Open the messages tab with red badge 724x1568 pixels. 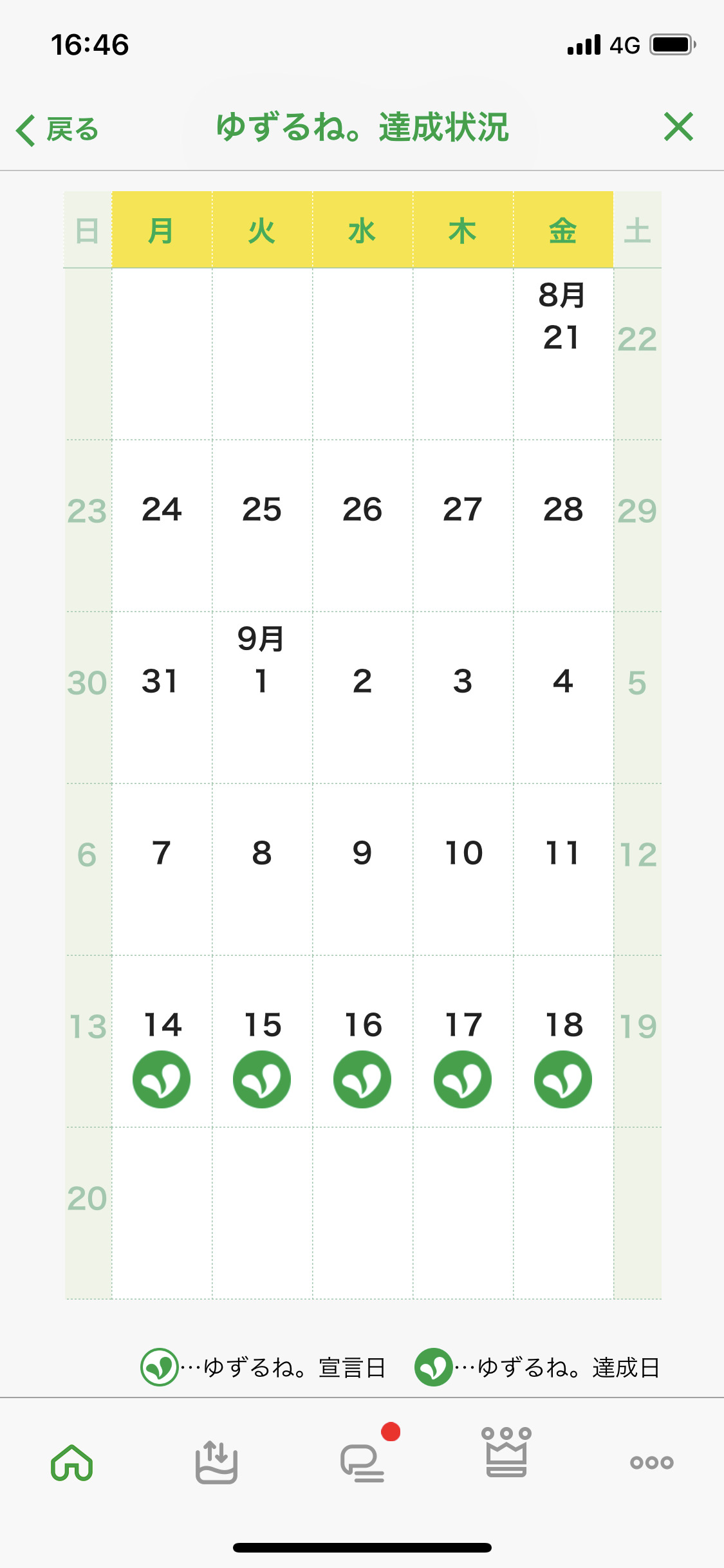362,1462
